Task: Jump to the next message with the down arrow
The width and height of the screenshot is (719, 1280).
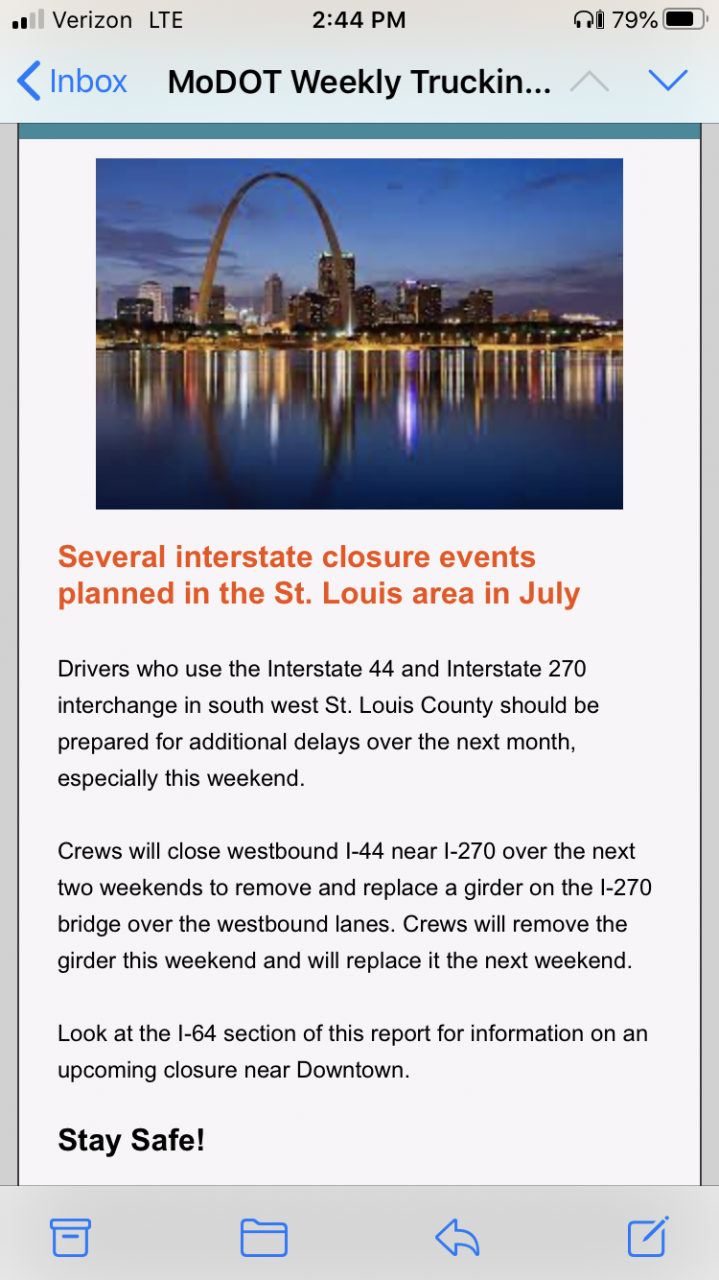Action: (x=667, y=81)
